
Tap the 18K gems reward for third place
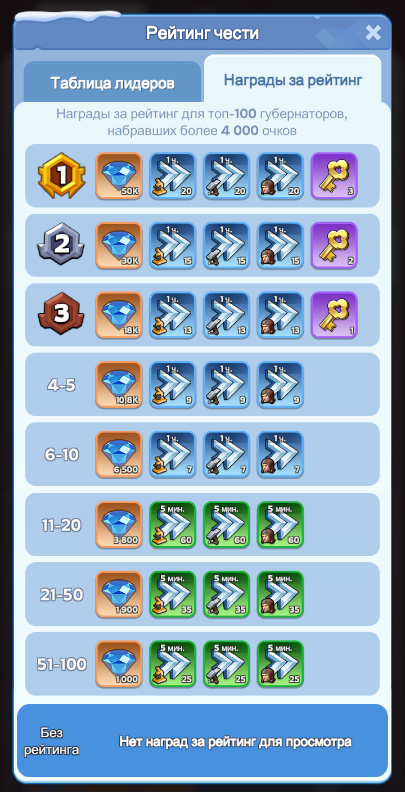coord(119,315)
